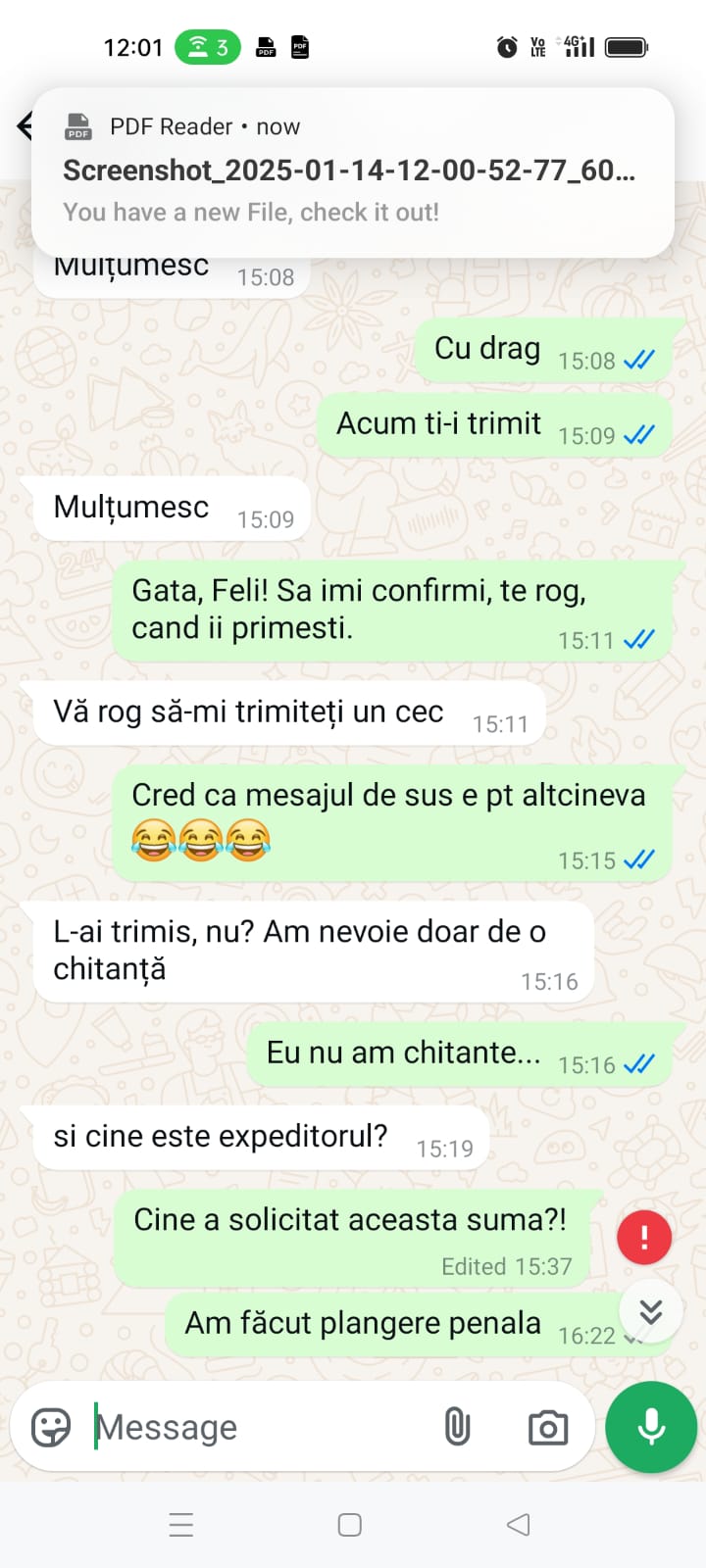Image resolution: width=706 pixels, height=1568 pixels.
Task: Jump to latest messages with the double-chevron button
Action: pyautogui.click(x=651, y=1311)
